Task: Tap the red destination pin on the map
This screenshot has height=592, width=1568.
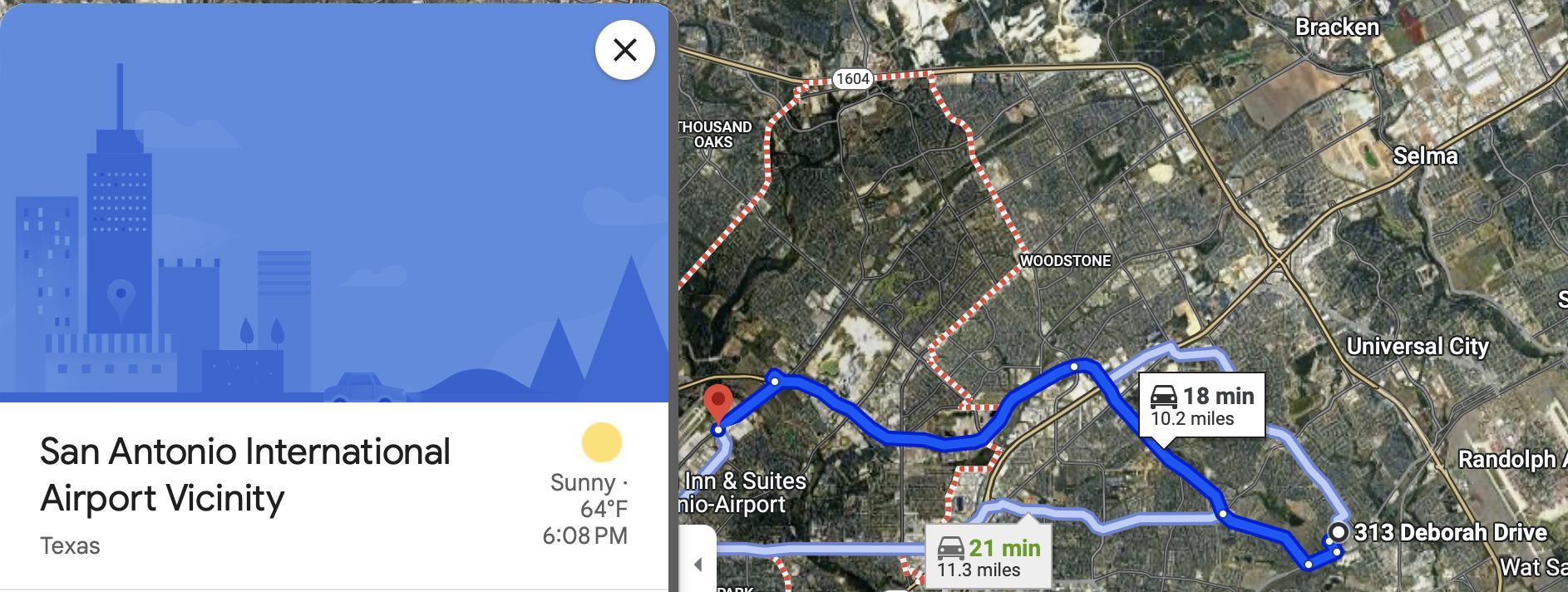Action: click(717, 402)
